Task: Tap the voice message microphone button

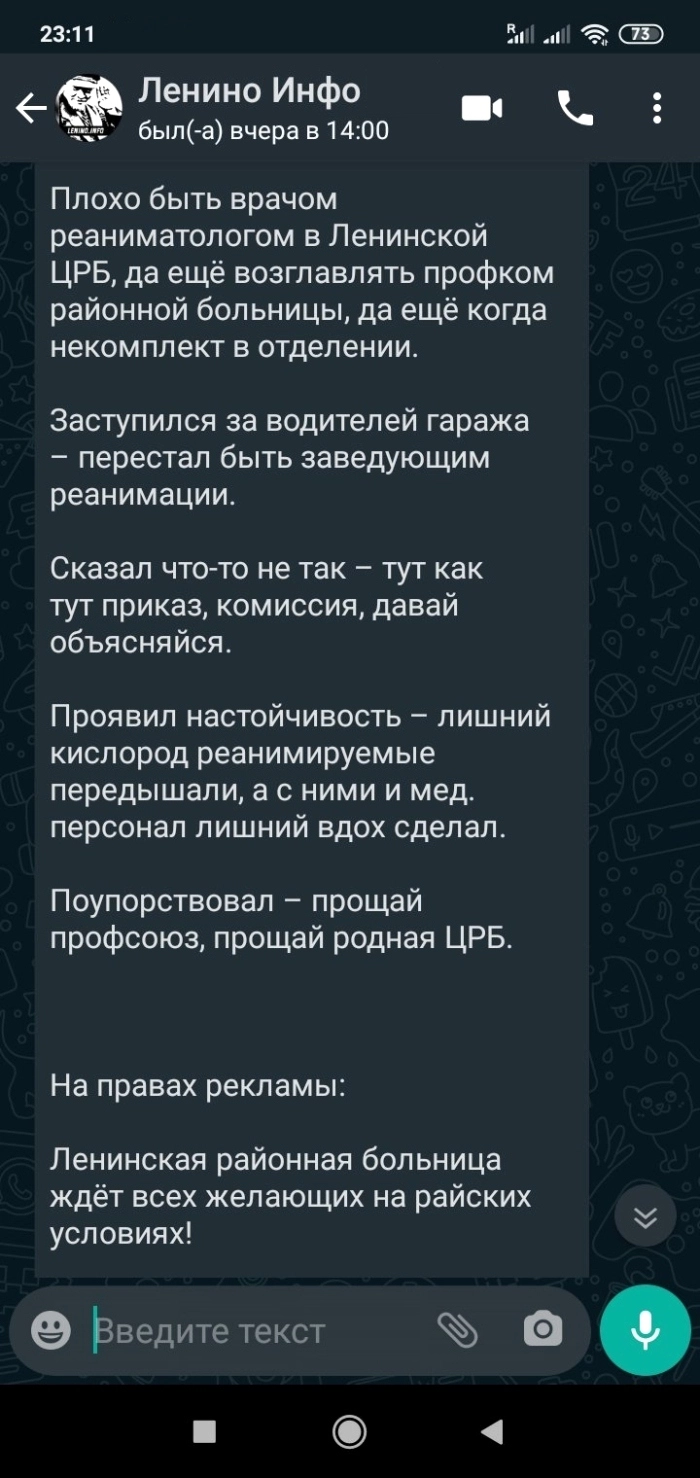Action: [645, 1330]
